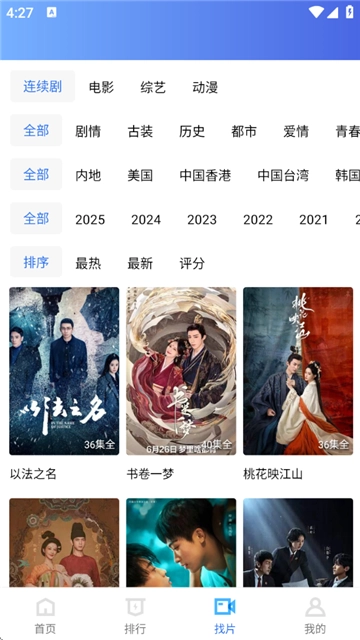360x640 pixels.
Task: Sort by 评分
Action: pos(192,263)
